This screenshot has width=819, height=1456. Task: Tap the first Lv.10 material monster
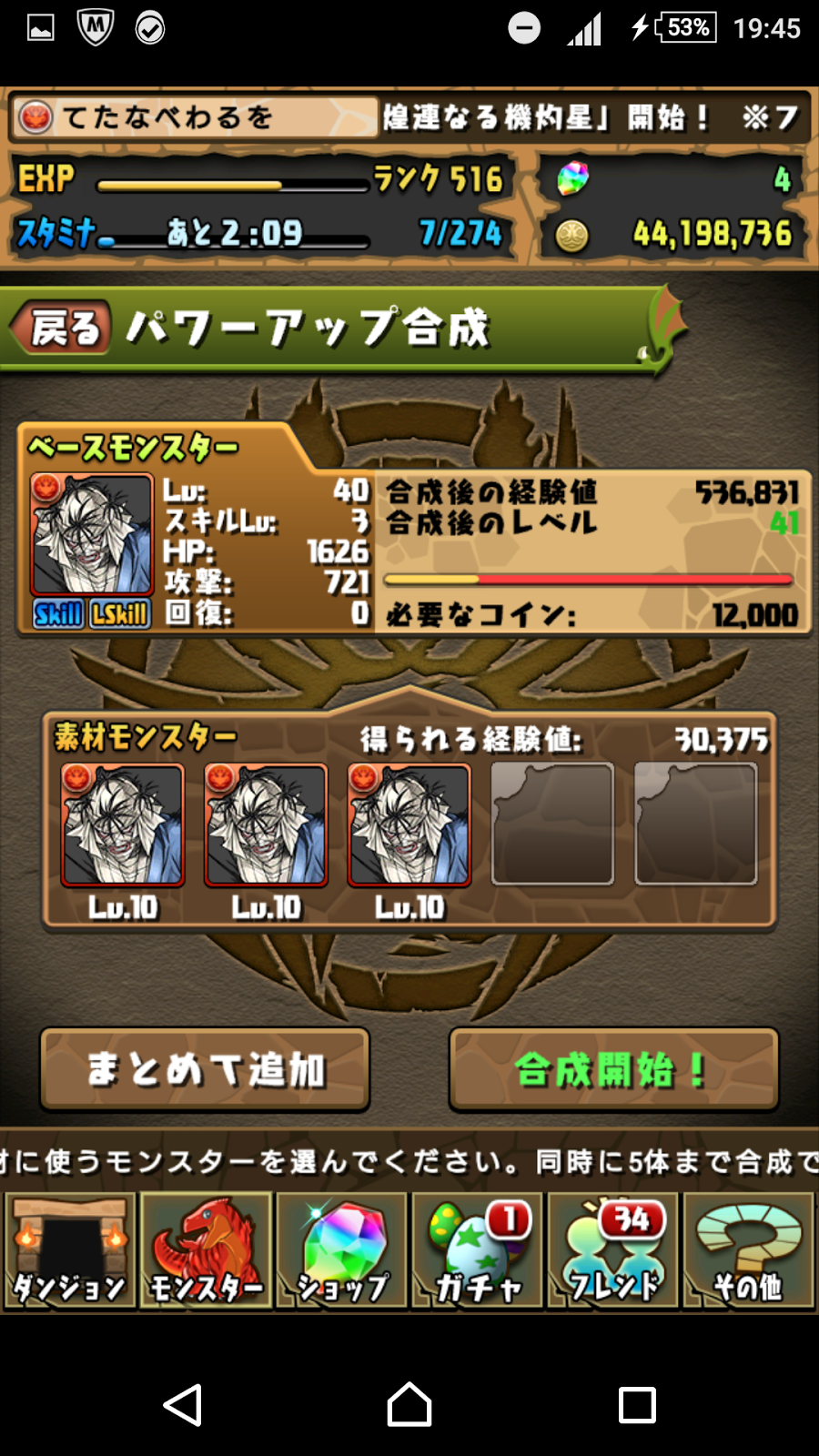pyautogui.click(x=123, y=824)
